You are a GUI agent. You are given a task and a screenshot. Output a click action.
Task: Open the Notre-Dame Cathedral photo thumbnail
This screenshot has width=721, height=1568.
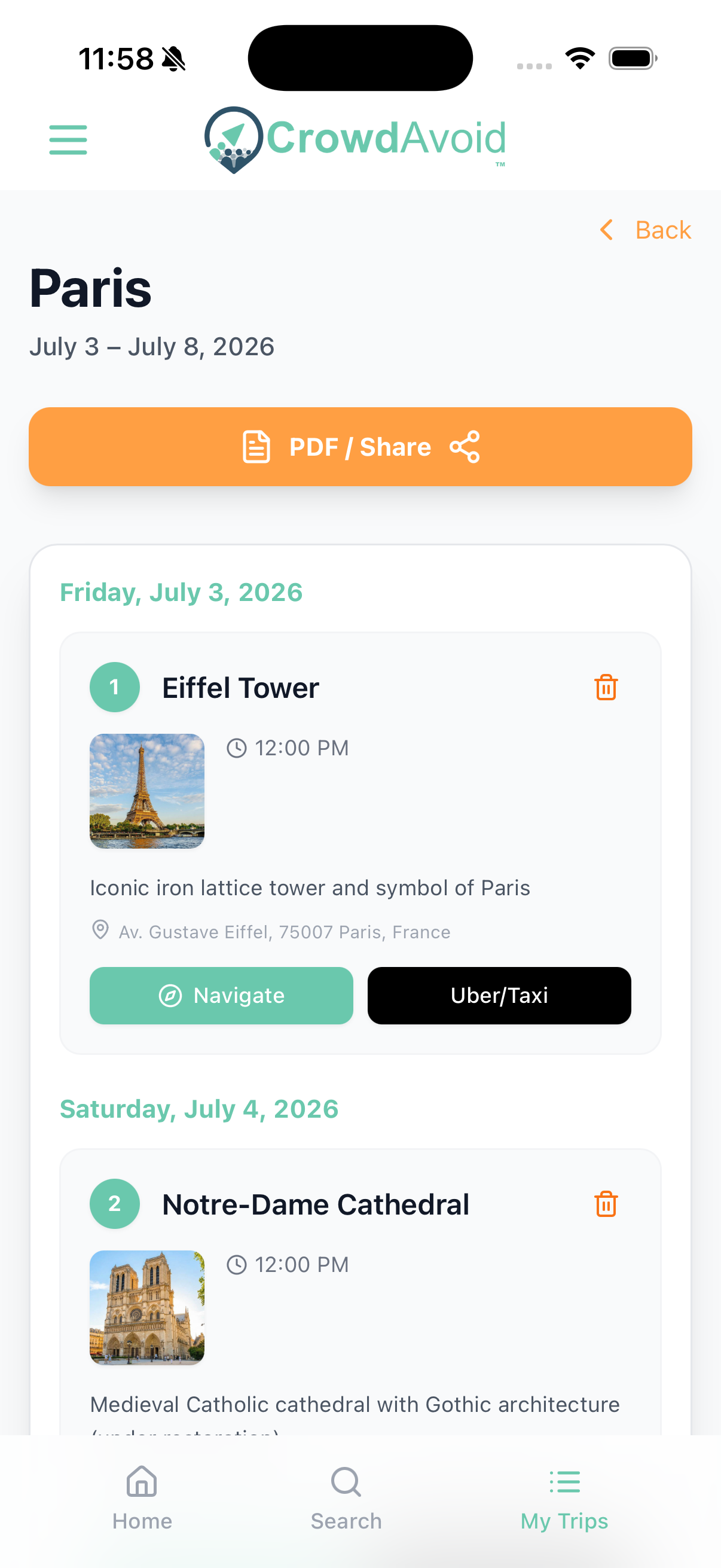pyautogui.click(x=146, y=1307)
